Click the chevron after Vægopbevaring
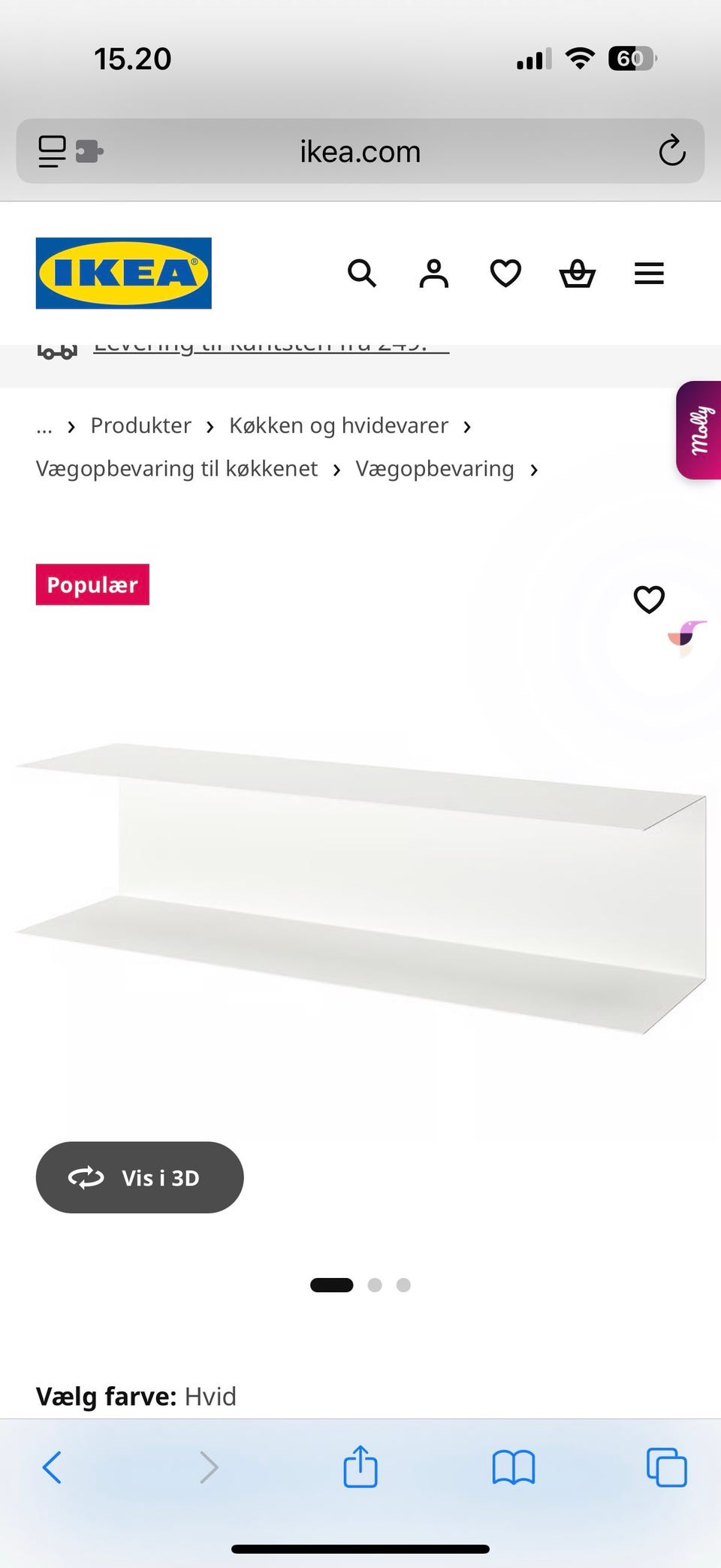Image resolution: width=721 pixels, height=1568 pixels. [x=534, y=469]
